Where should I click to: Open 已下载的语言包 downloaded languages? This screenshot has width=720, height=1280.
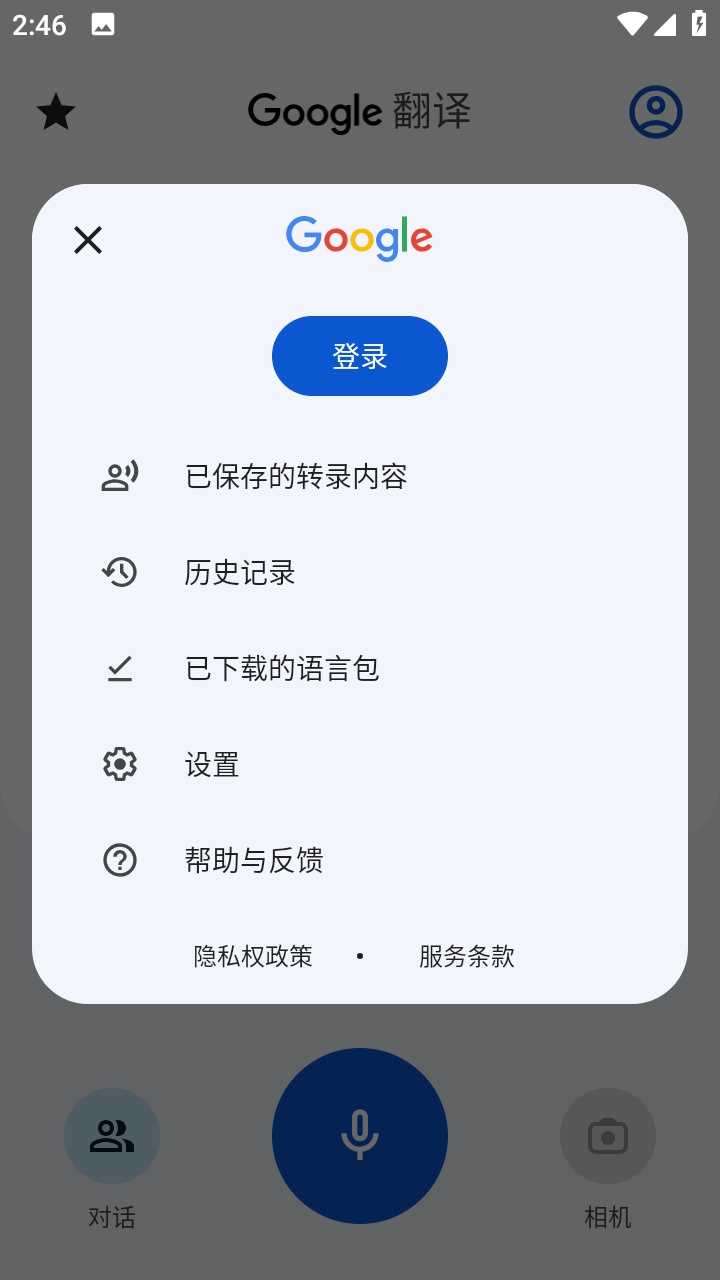(282, 668)
